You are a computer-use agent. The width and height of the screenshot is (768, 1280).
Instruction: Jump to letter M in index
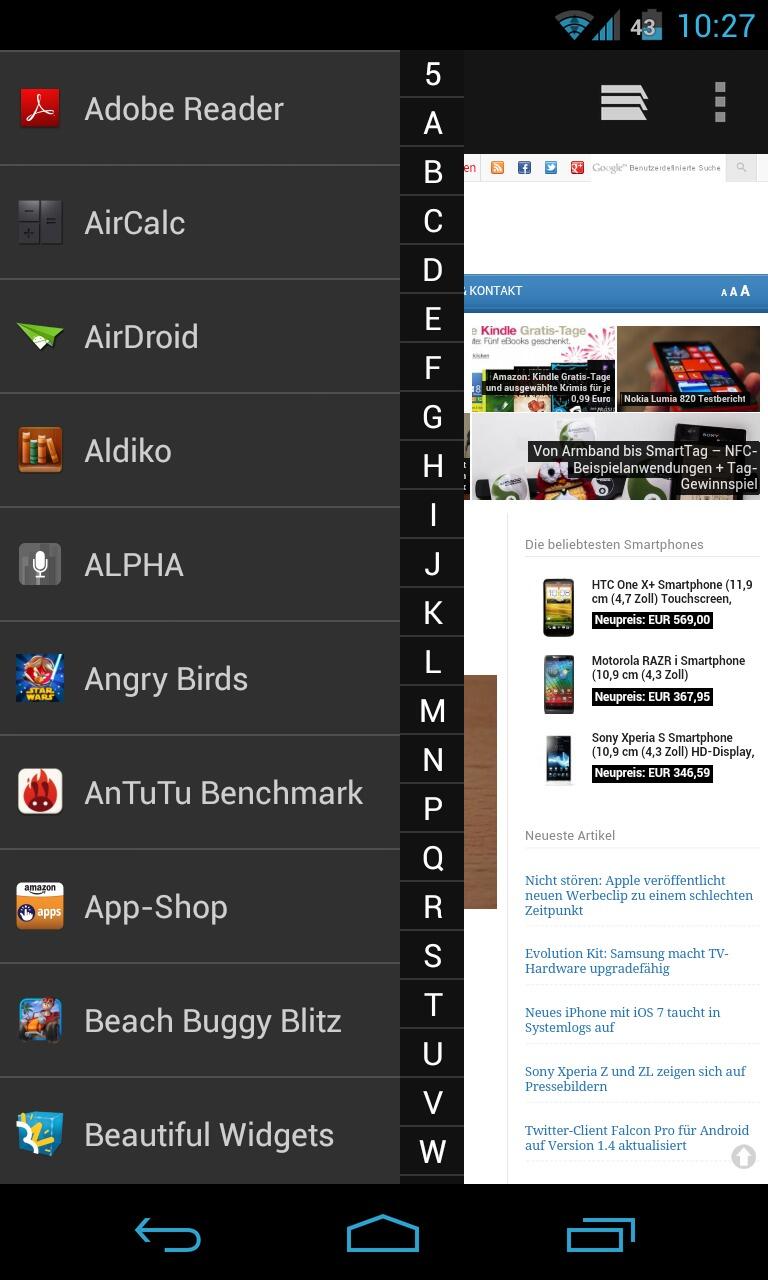tap(432, 711)
